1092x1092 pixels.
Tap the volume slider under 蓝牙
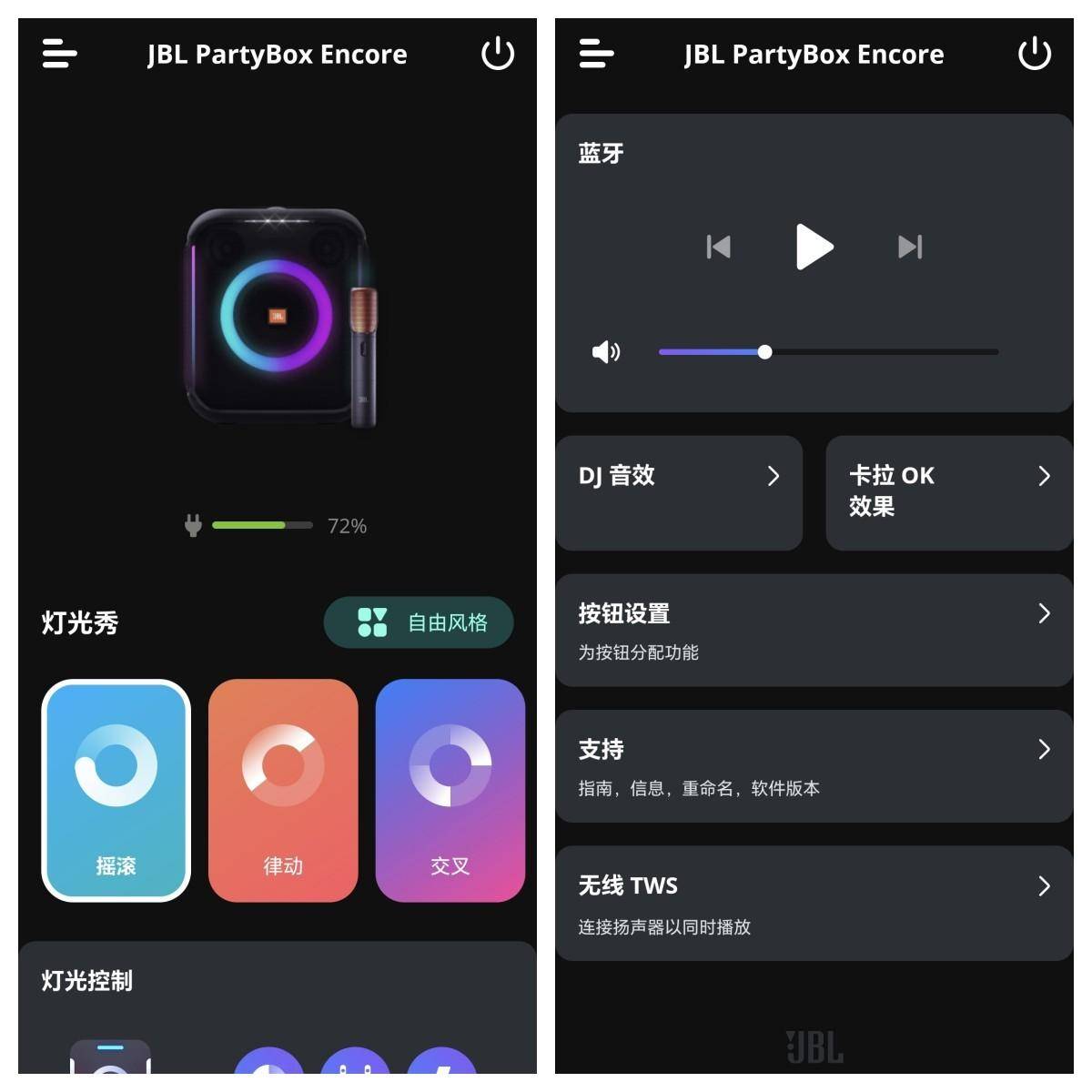(828, 352)
